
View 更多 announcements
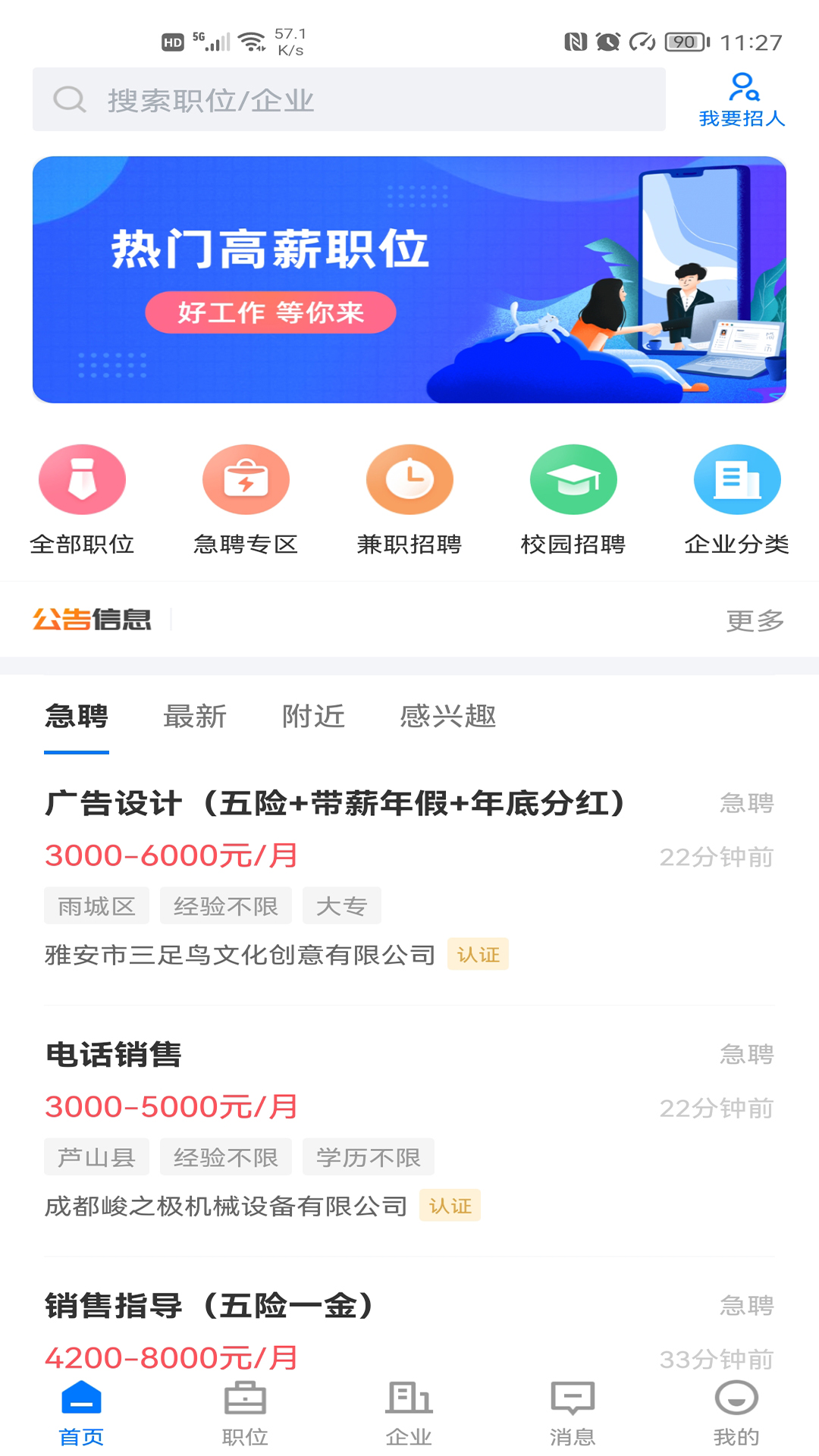pyautogui.click(x=755, y=620)
